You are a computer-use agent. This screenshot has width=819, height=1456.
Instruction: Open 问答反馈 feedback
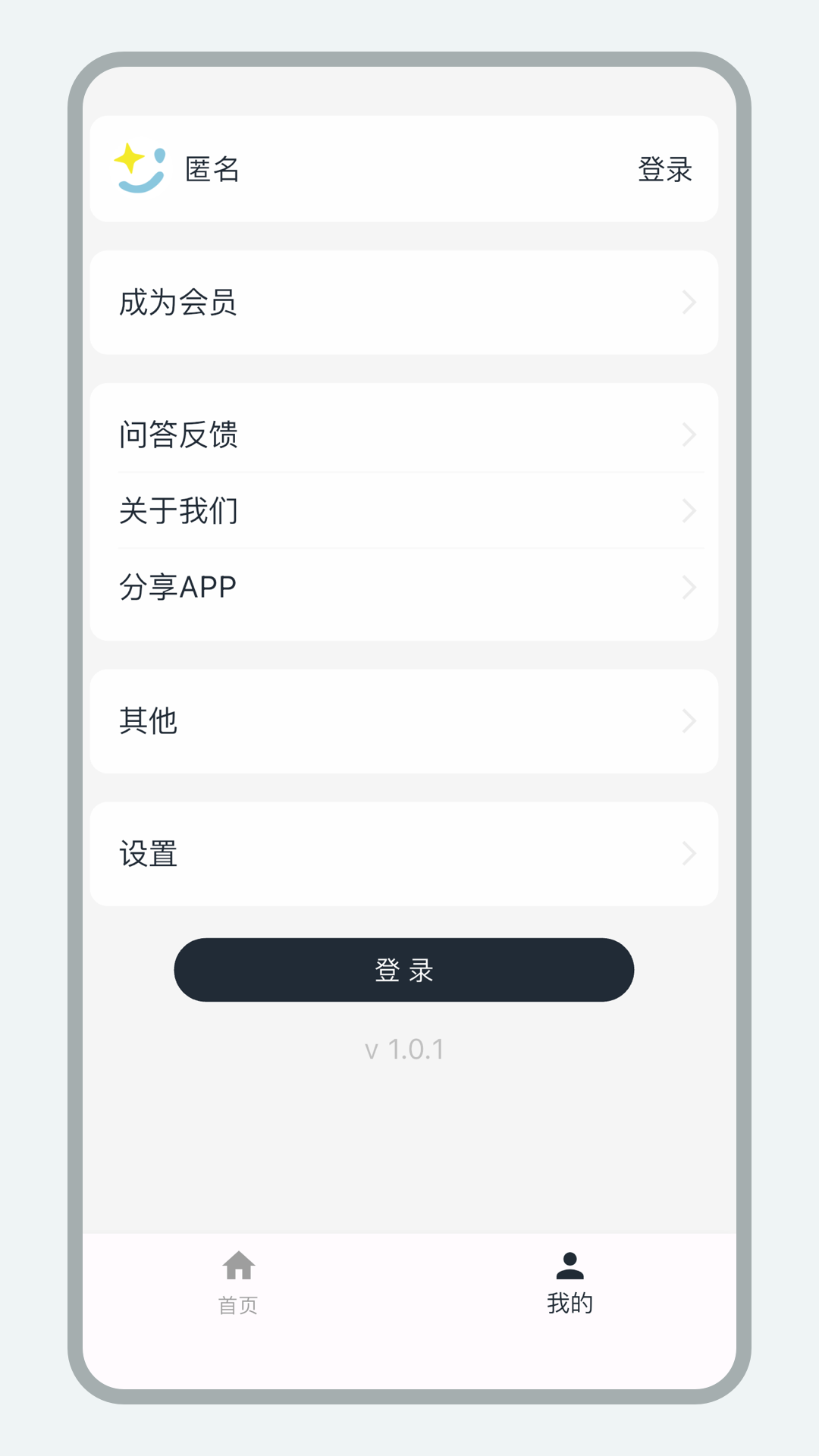click(x=403, y=435)
